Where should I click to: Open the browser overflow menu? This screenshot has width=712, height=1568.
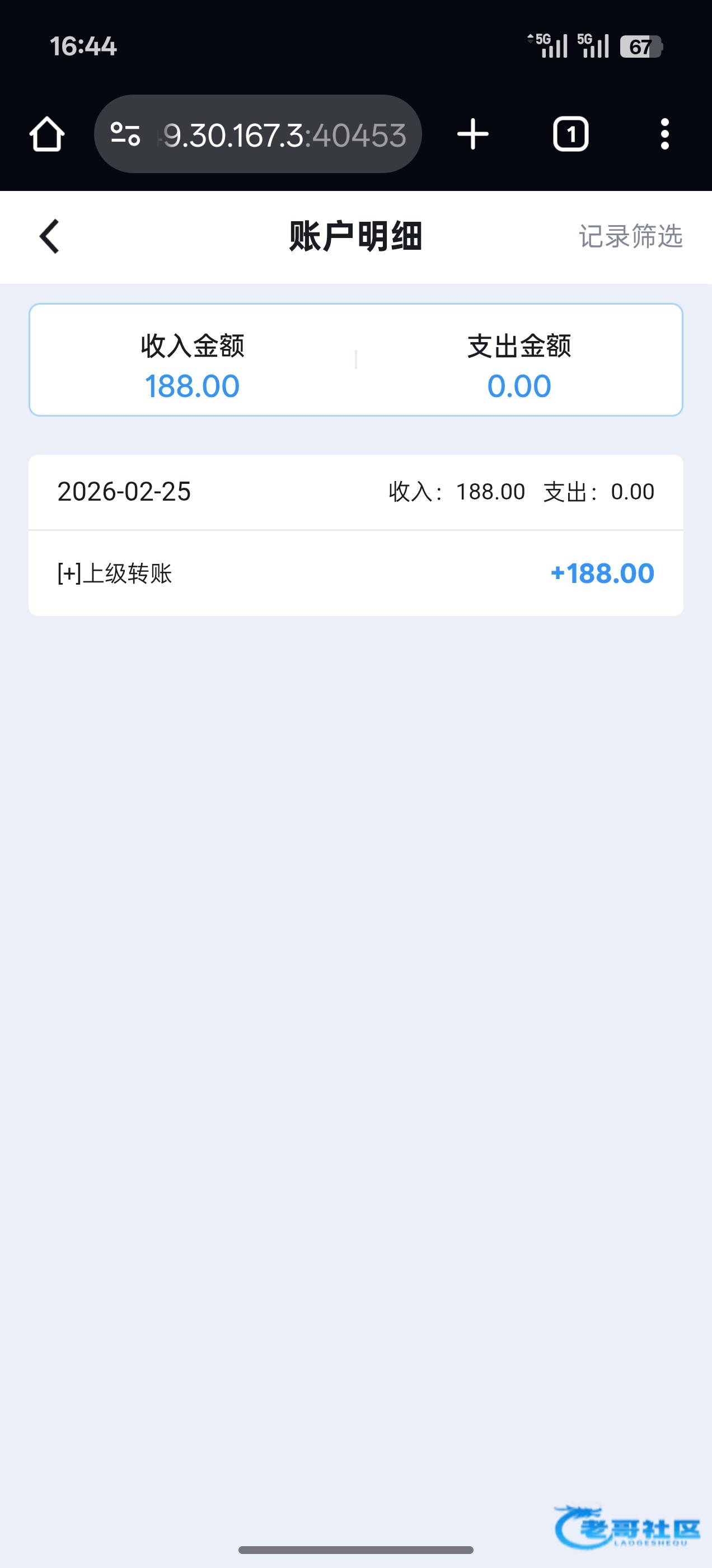coord(664,134)
